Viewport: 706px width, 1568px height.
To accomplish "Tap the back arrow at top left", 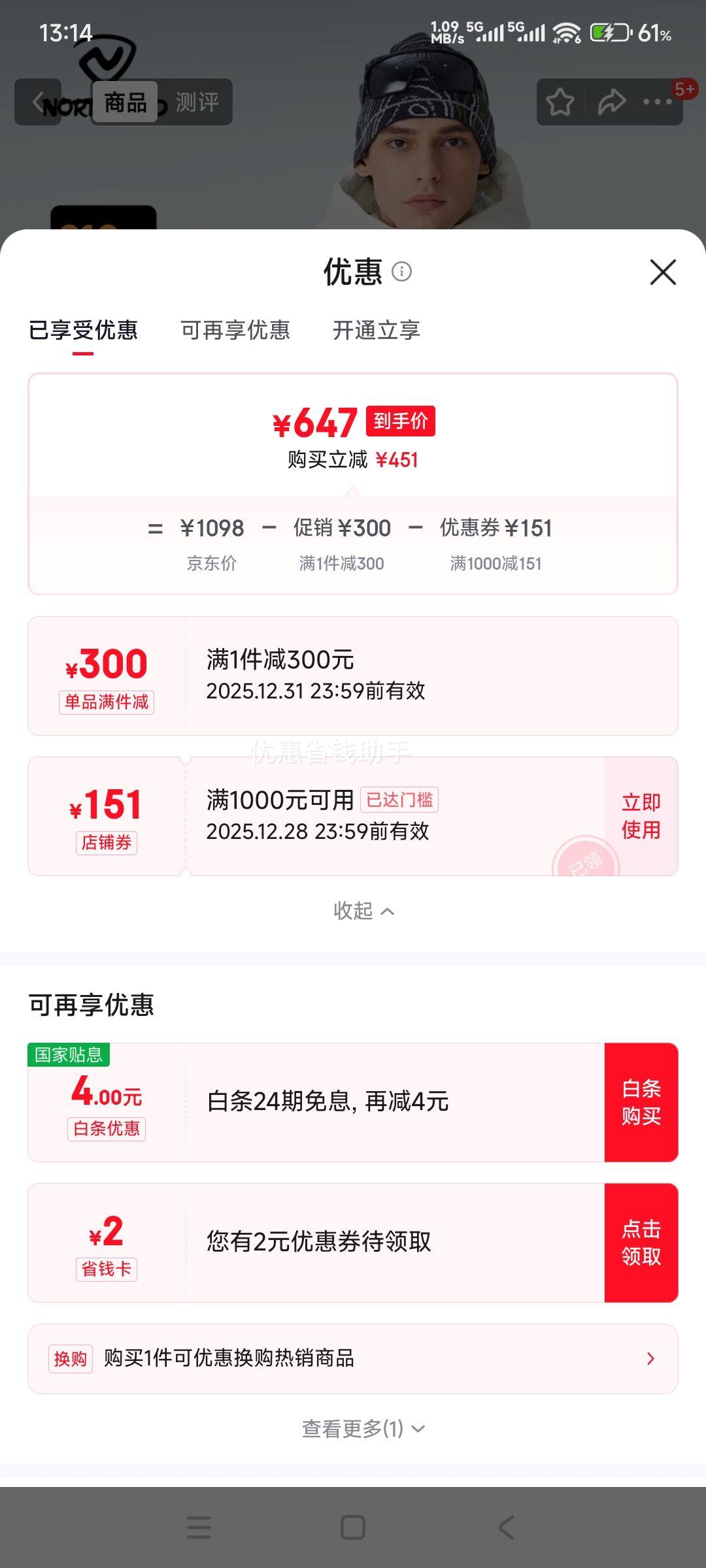I will 37,102.
